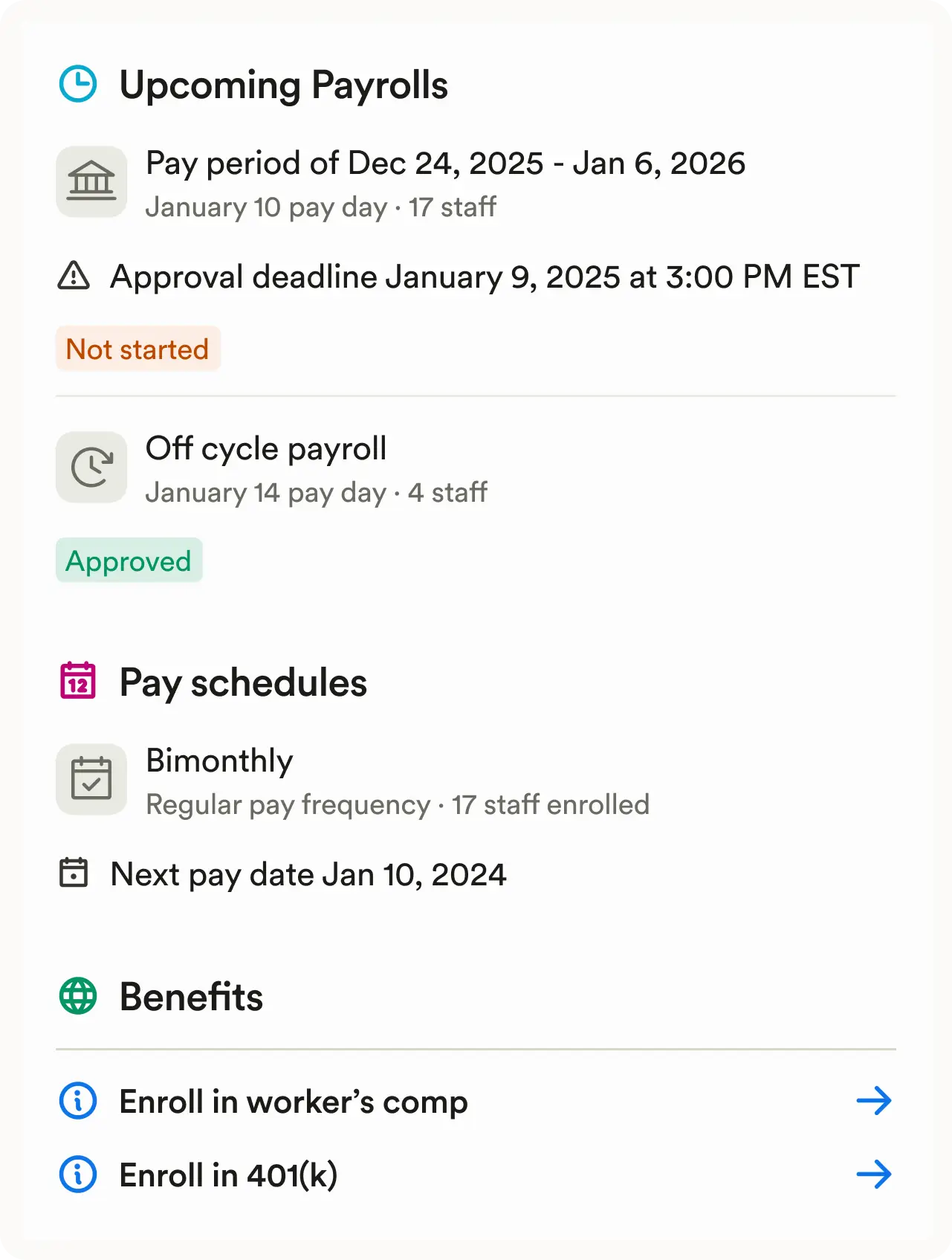Click the warning icon near the approval deadline
The width and height of the screenshot is (952, 1260).
point(72,276)
